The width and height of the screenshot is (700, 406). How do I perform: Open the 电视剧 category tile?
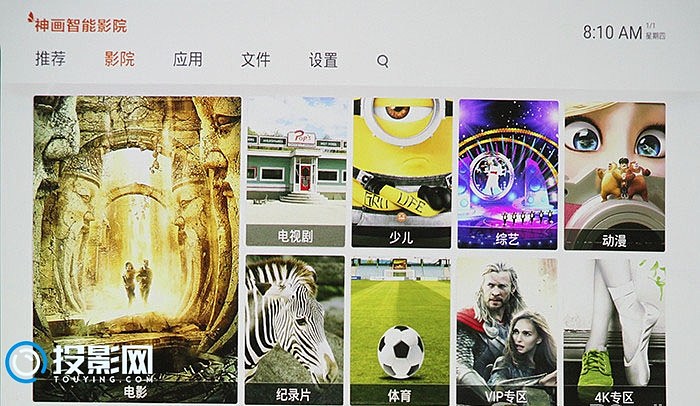[x=295, y=172]
